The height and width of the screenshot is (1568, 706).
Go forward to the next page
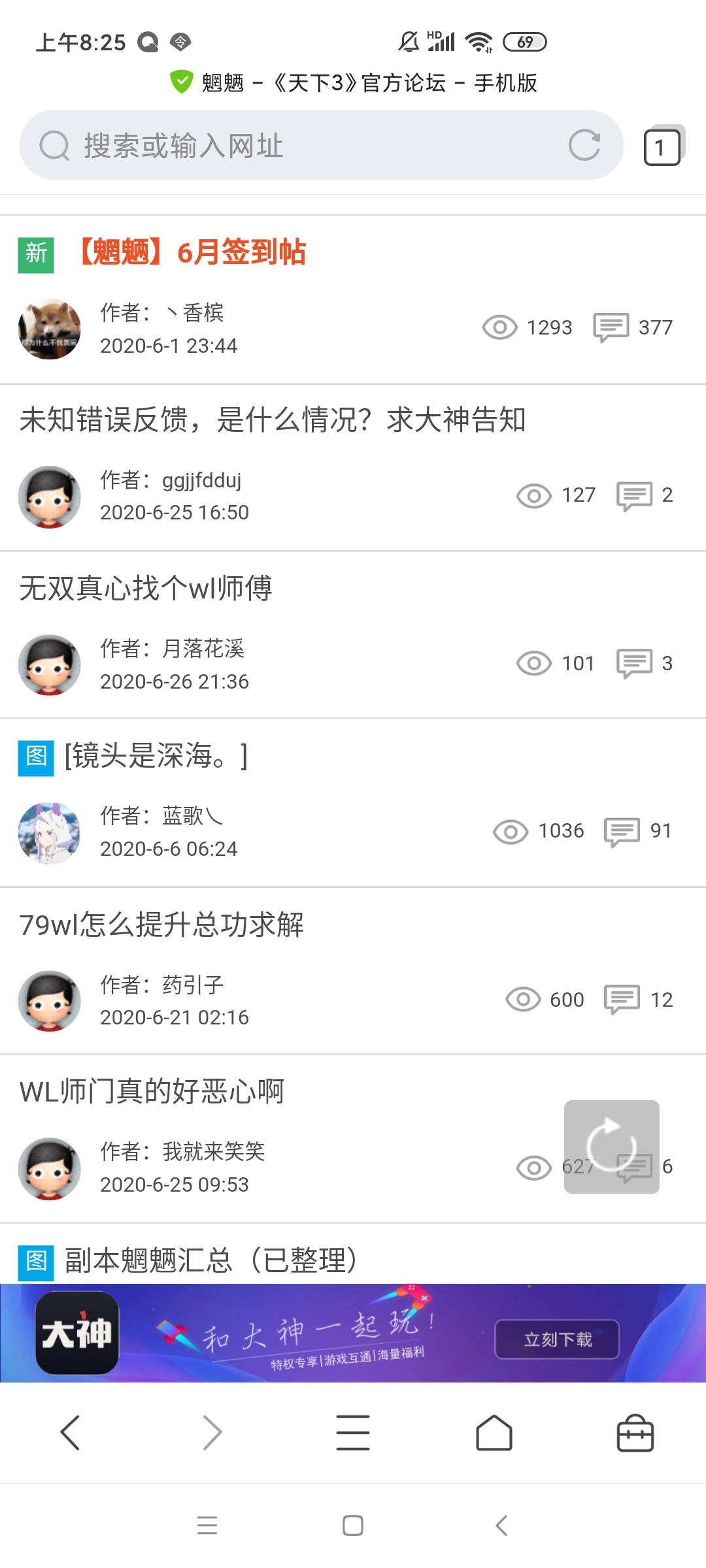coord(212,1433)
